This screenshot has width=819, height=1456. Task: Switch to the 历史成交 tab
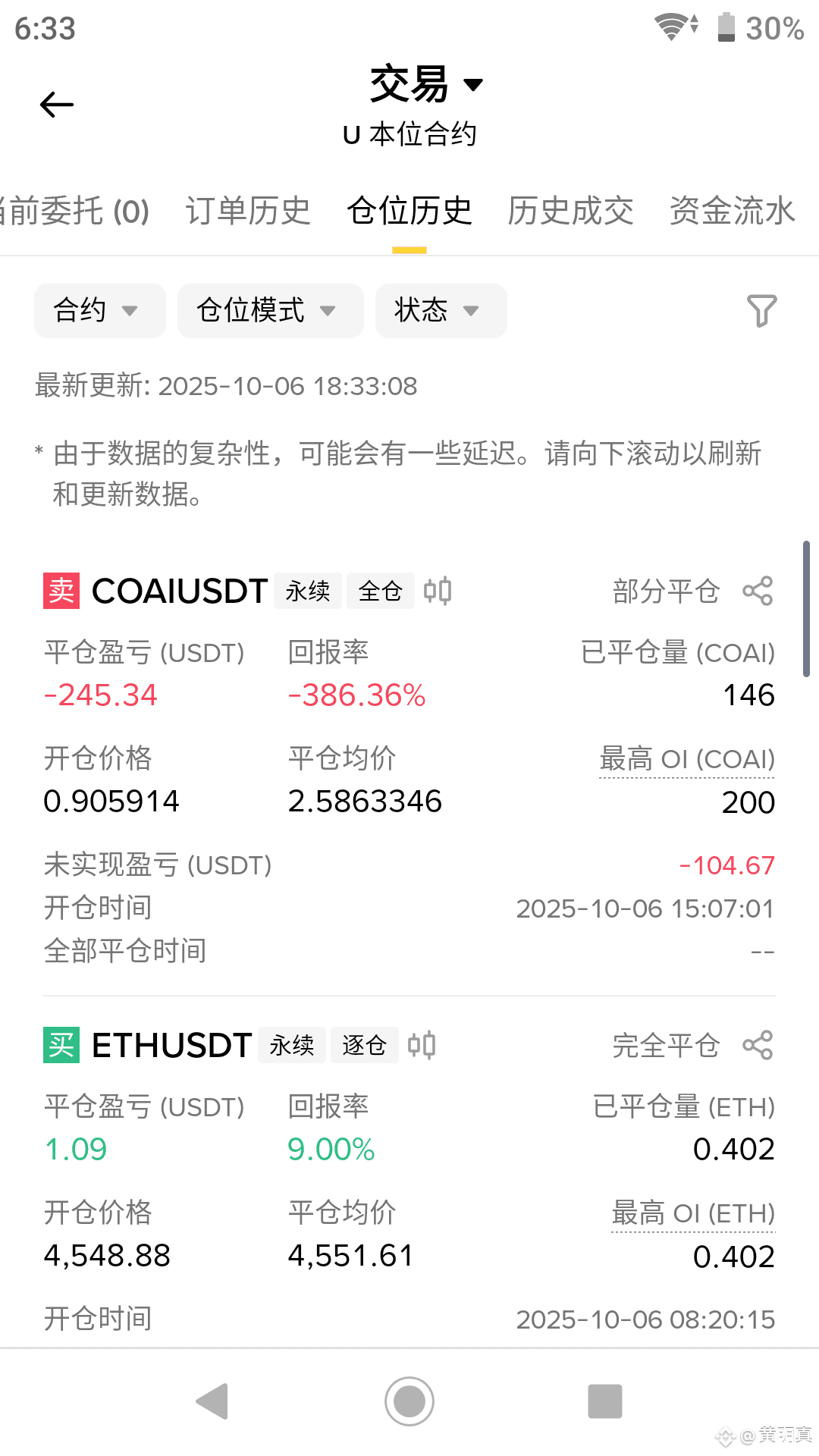click(x=570, y=211)
